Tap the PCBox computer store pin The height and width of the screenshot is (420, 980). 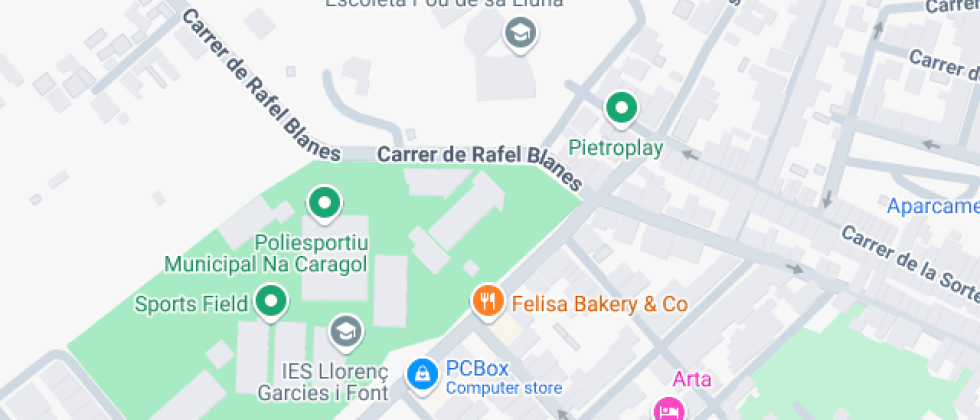click(423, 374)
